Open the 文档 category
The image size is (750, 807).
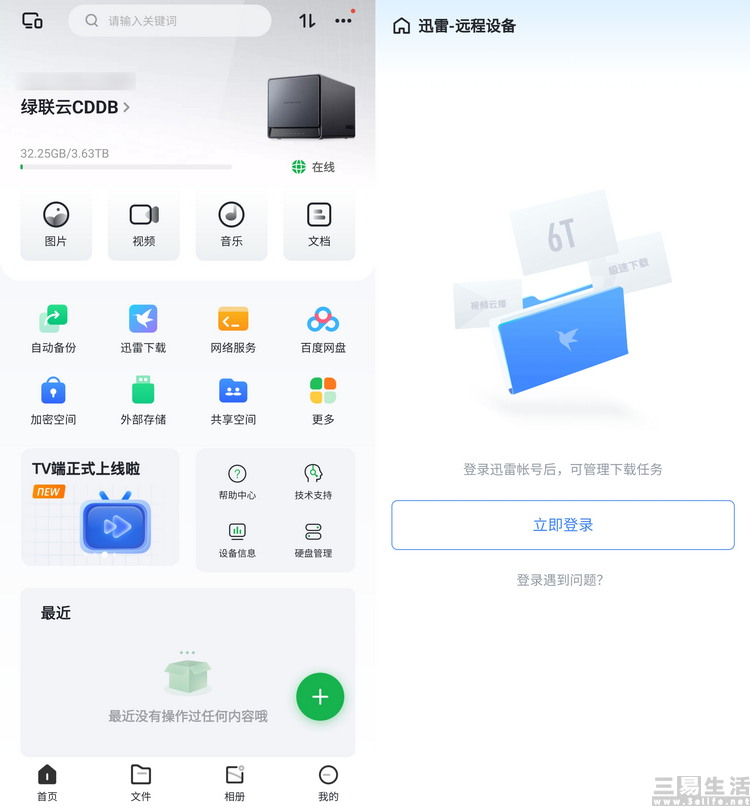[319, 224]
